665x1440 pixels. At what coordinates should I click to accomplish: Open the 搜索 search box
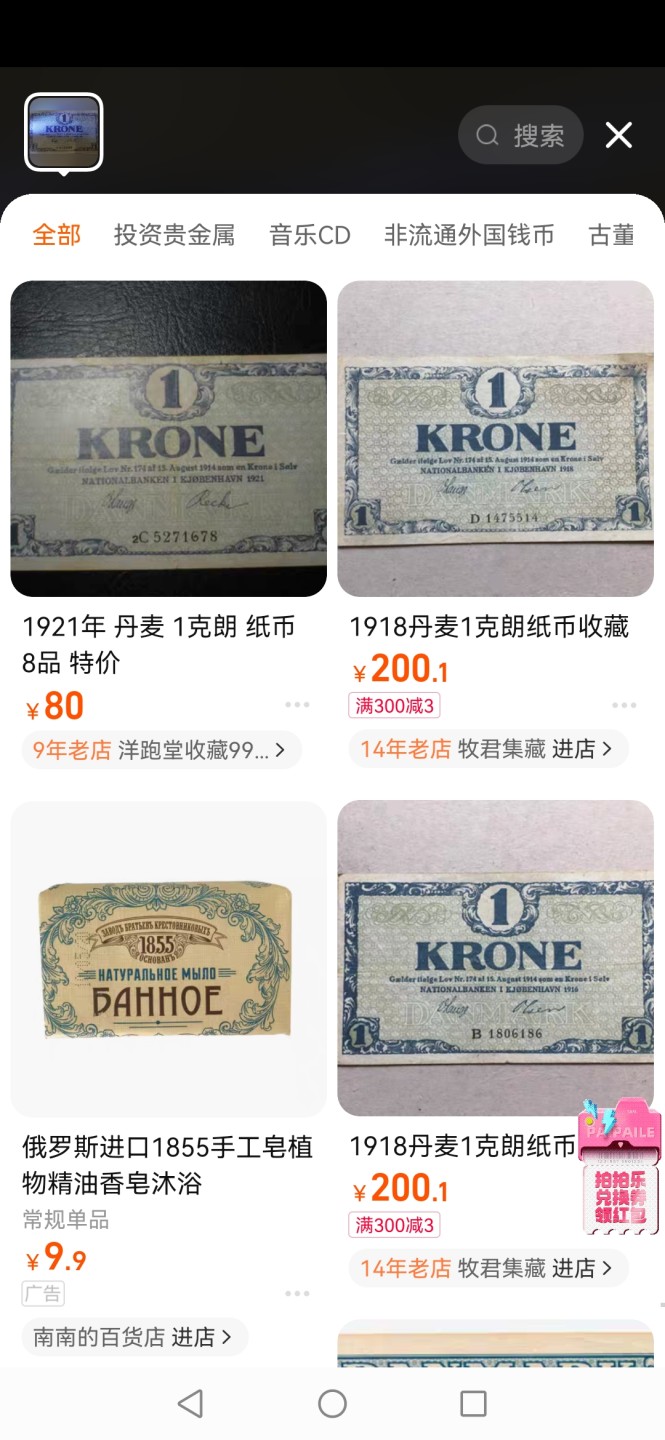coord(520,135)
